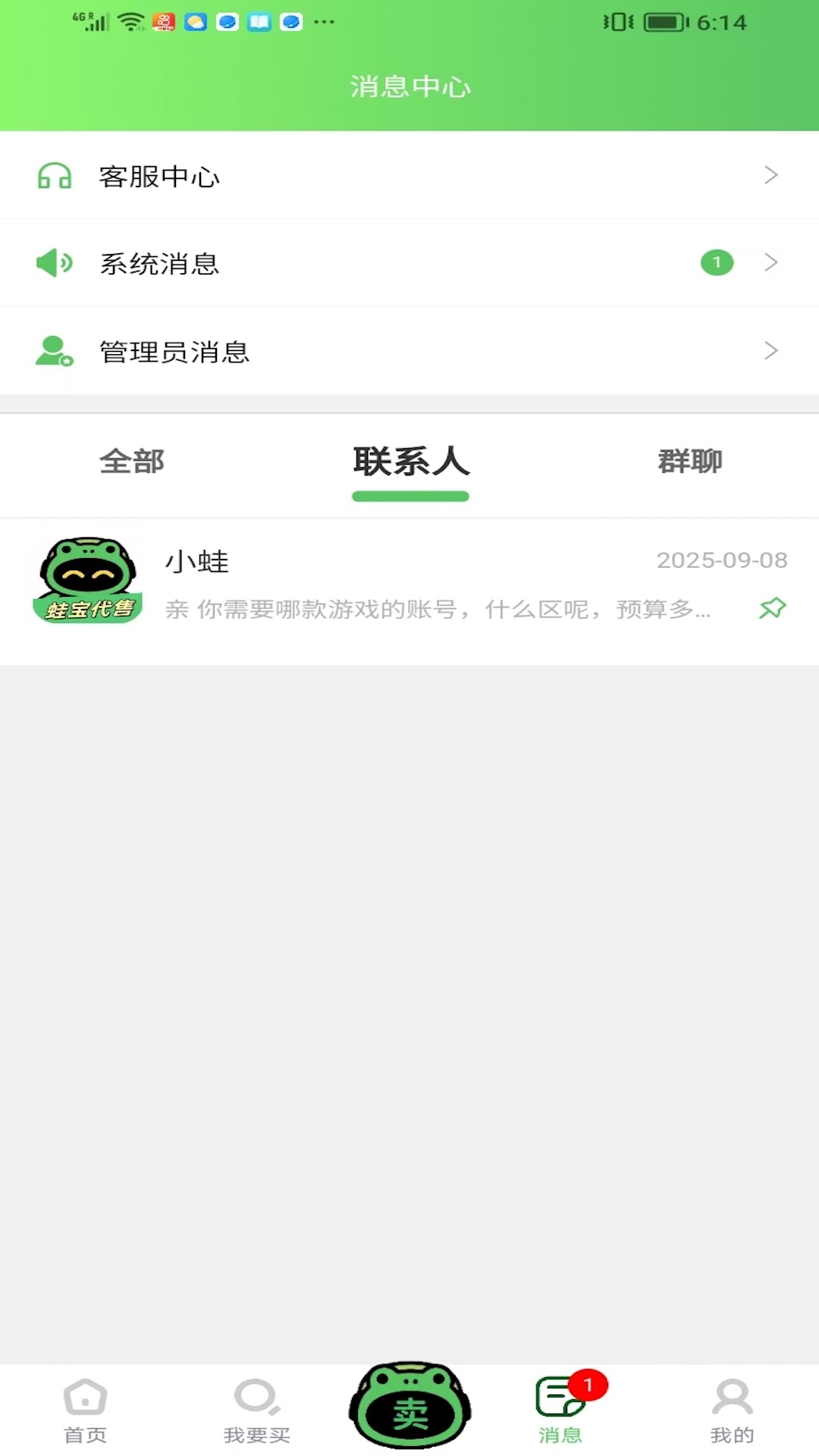Open the 客服中心 headset icon
Image resolution: width=819 pixels, height=1456 pixels.
53,176
